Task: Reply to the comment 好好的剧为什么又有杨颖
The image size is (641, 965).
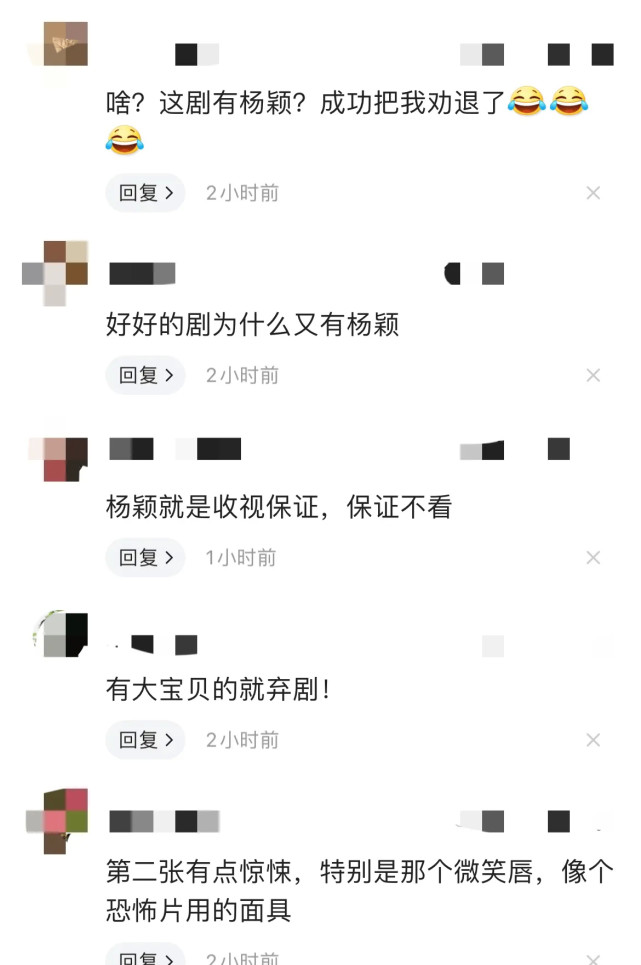Action: point(146,375)
